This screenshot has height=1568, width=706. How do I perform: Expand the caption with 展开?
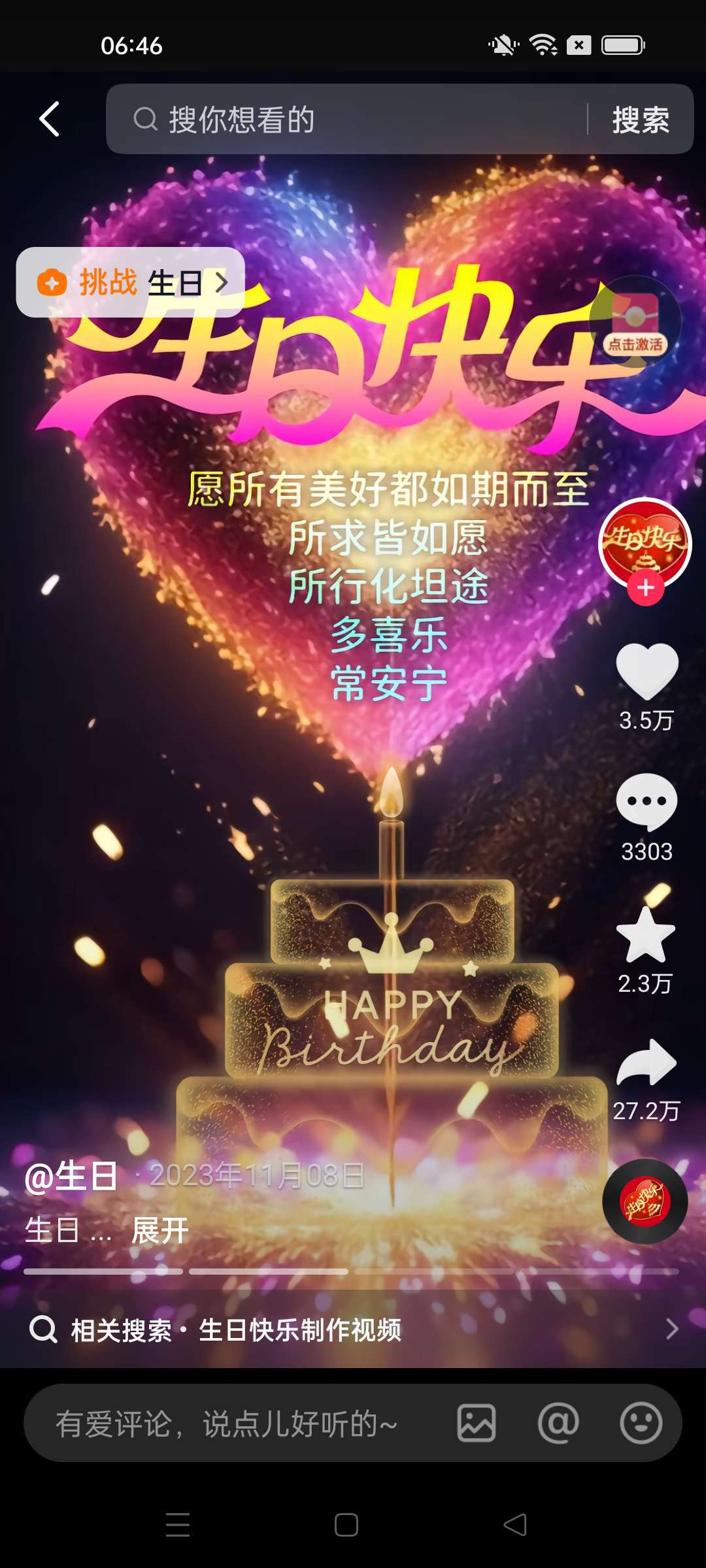pyautogui.click(x=160, y=1231)
